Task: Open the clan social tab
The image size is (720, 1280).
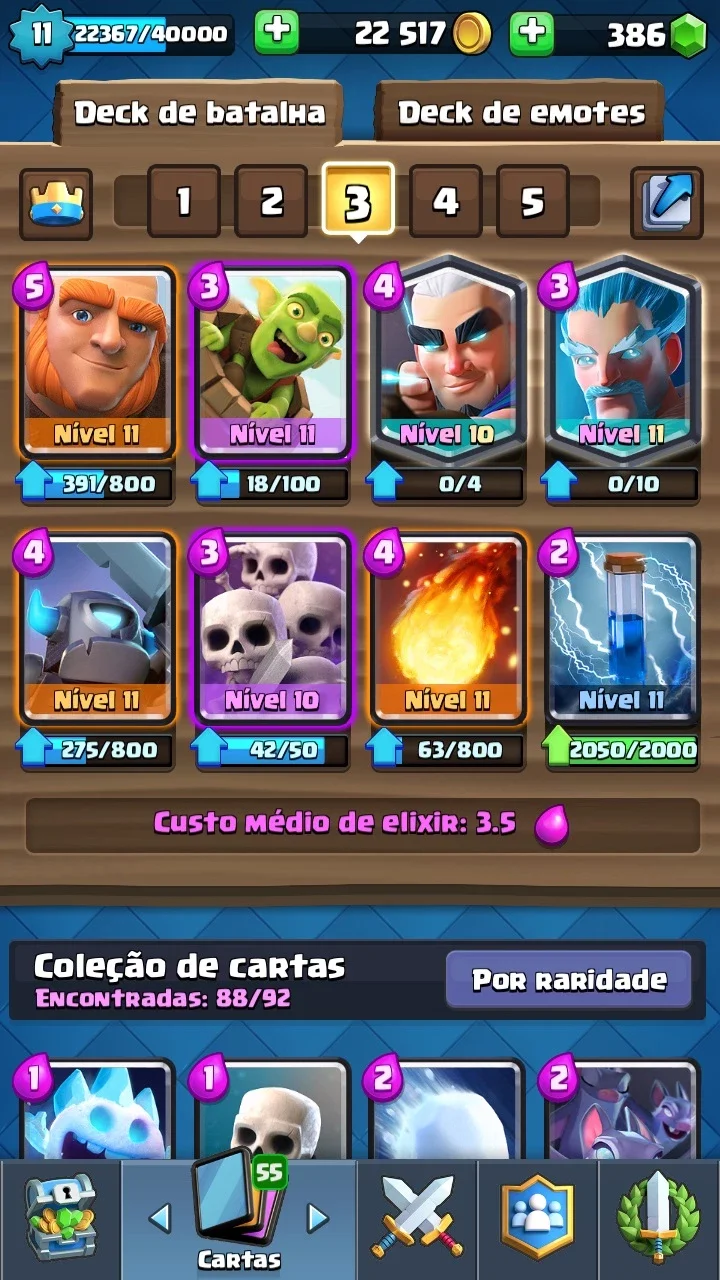Action: (x=537, y=1218)
